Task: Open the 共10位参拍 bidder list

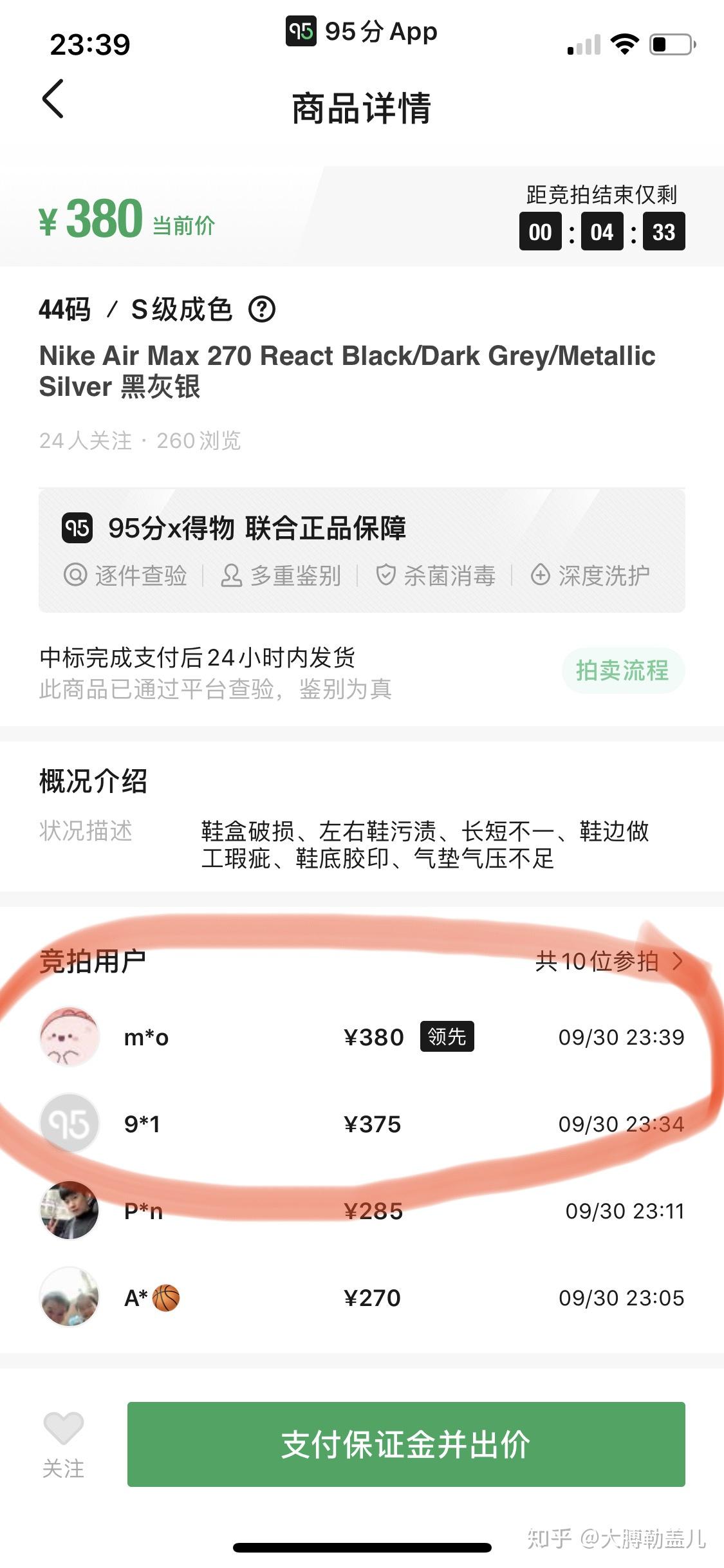Action: (x=608, y=961)
